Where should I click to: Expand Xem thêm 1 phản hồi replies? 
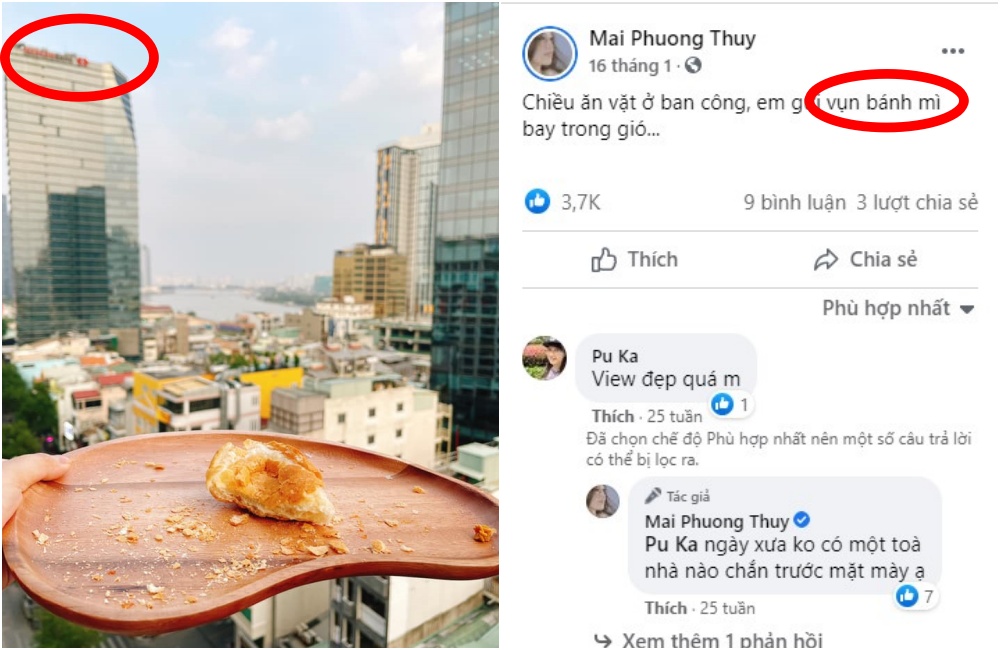(x=708, y=640)
